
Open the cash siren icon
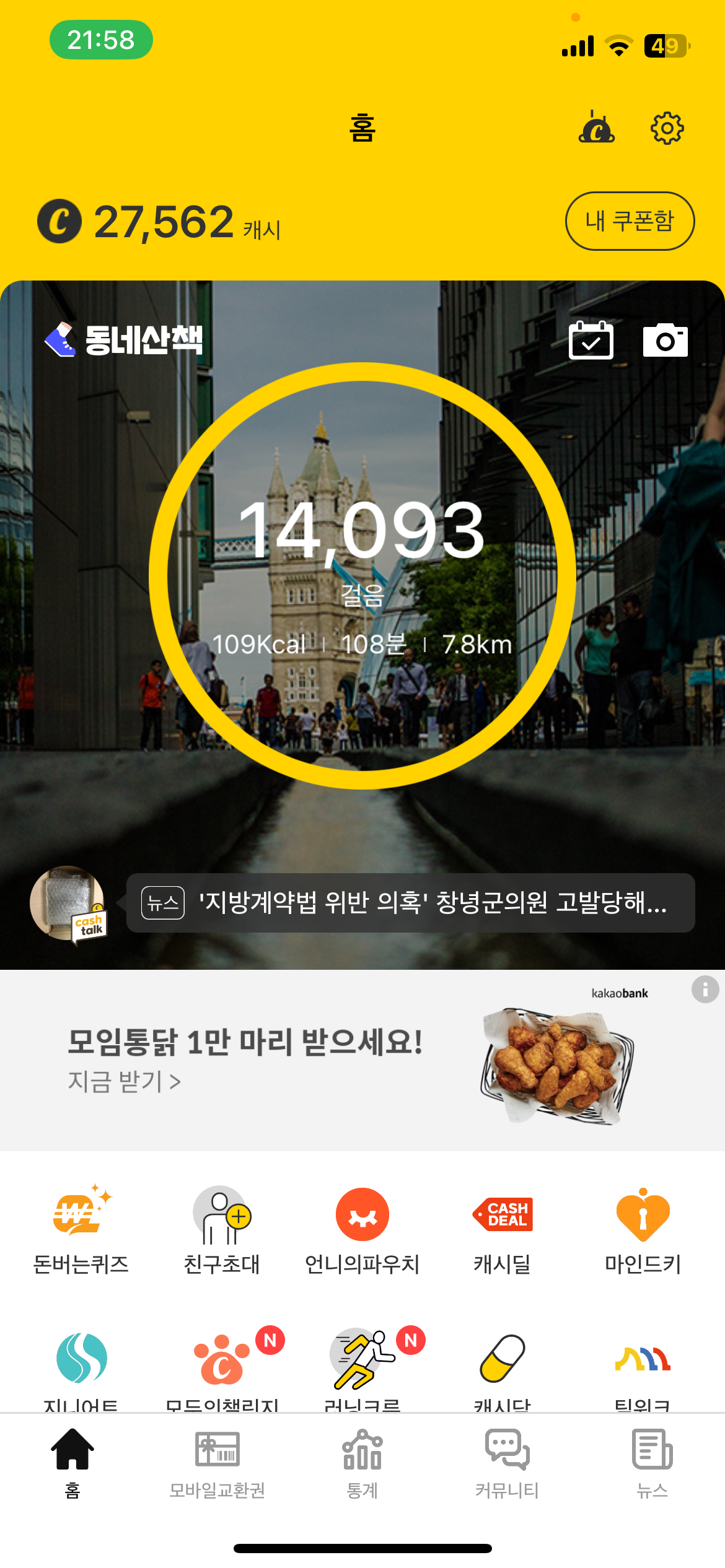pyautogui.click(x=596, y=128)
